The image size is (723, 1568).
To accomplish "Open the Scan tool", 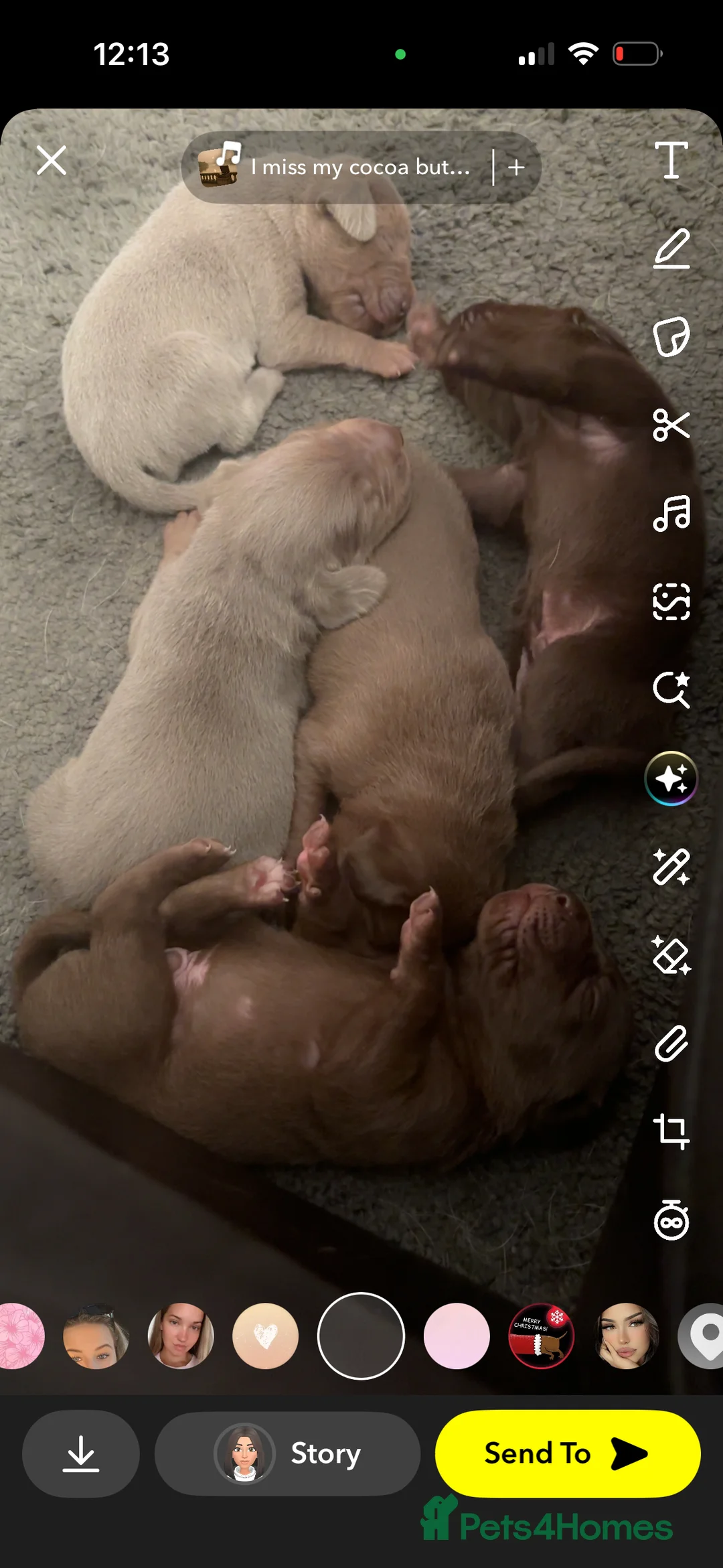I will pyautogui.click(x=672, y=601).
